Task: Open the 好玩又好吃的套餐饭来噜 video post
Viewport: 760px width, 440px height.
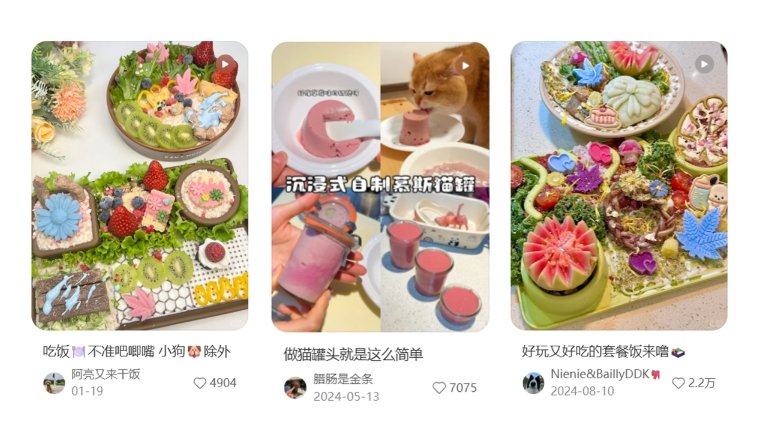Action: [619, 186]
